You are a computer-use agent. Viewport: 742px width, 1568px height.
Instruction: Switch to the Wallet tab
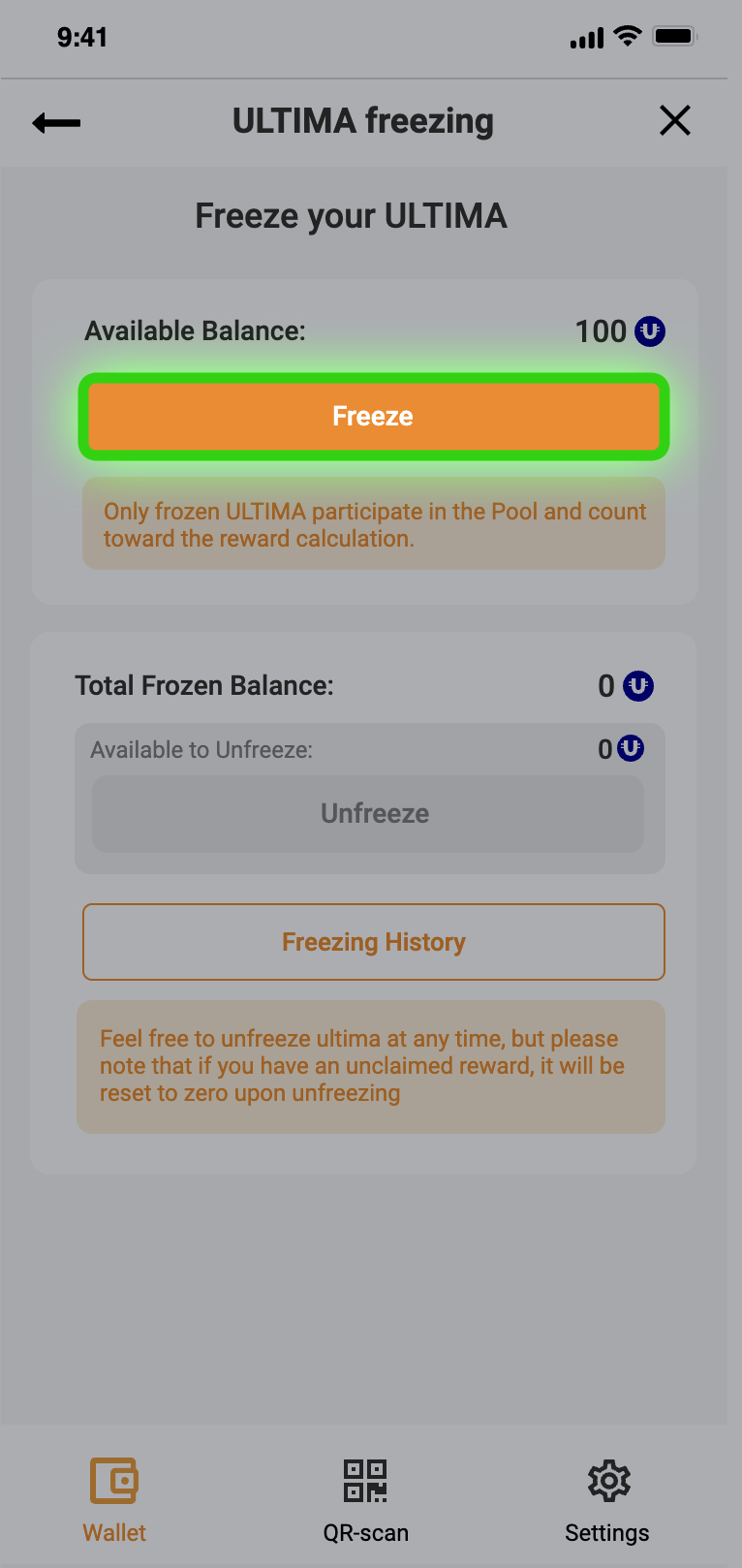(114, 1498)
